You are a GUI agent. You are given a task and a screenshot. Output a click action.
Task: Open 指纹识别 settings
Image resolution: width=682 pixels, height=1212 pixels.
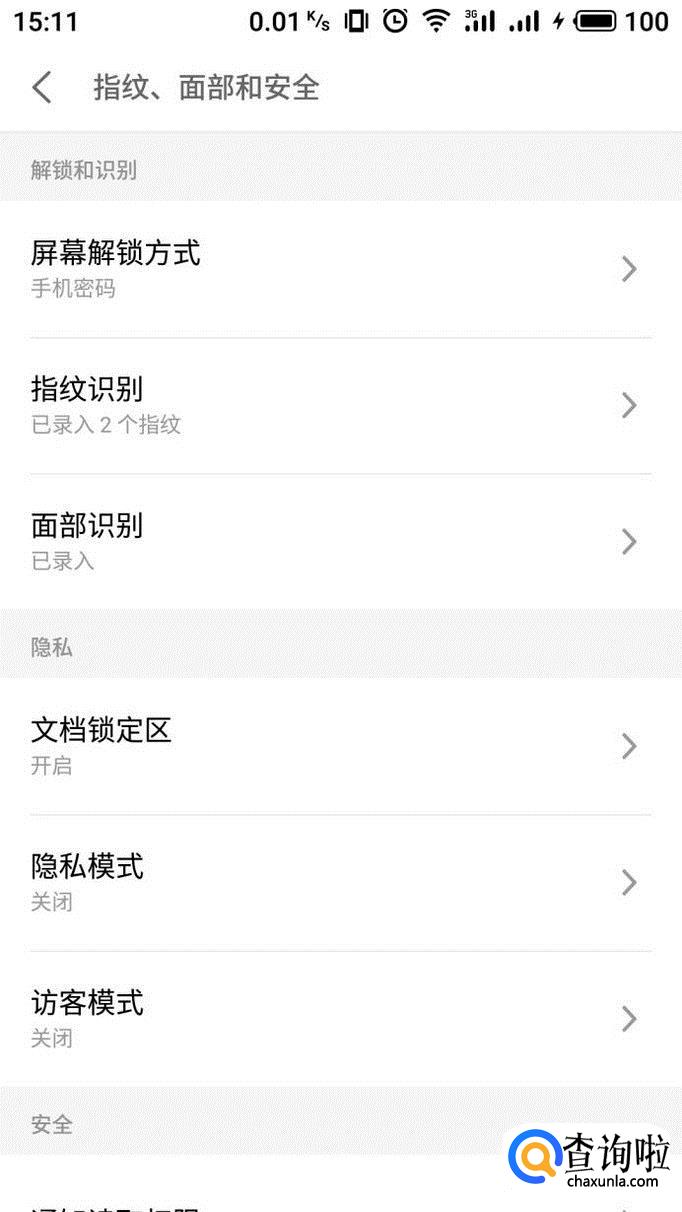[340, 404]
